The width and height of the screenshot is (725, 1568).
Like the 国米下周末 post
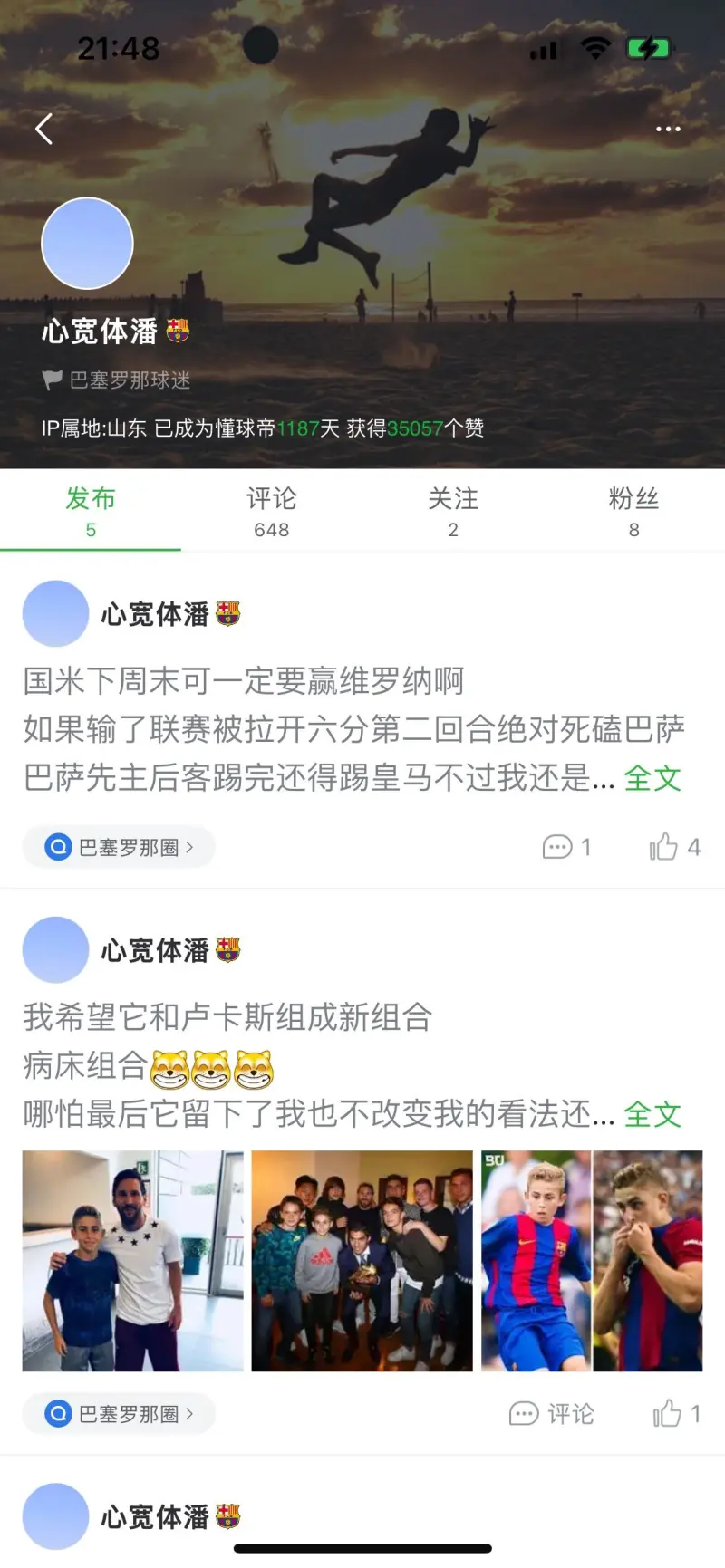pos(674,847)
